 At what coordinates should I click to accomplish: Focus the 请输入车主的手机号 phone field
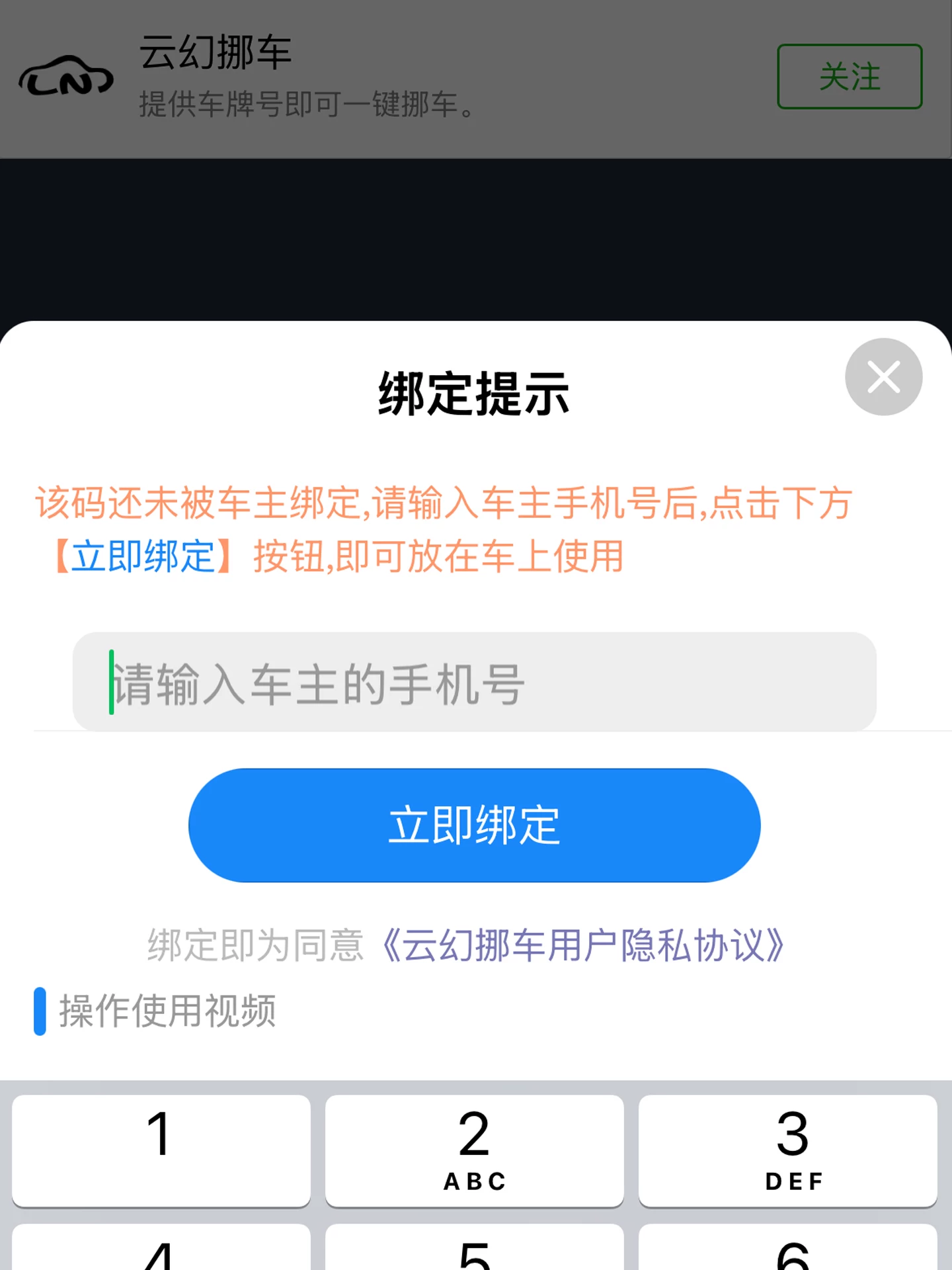474,682
